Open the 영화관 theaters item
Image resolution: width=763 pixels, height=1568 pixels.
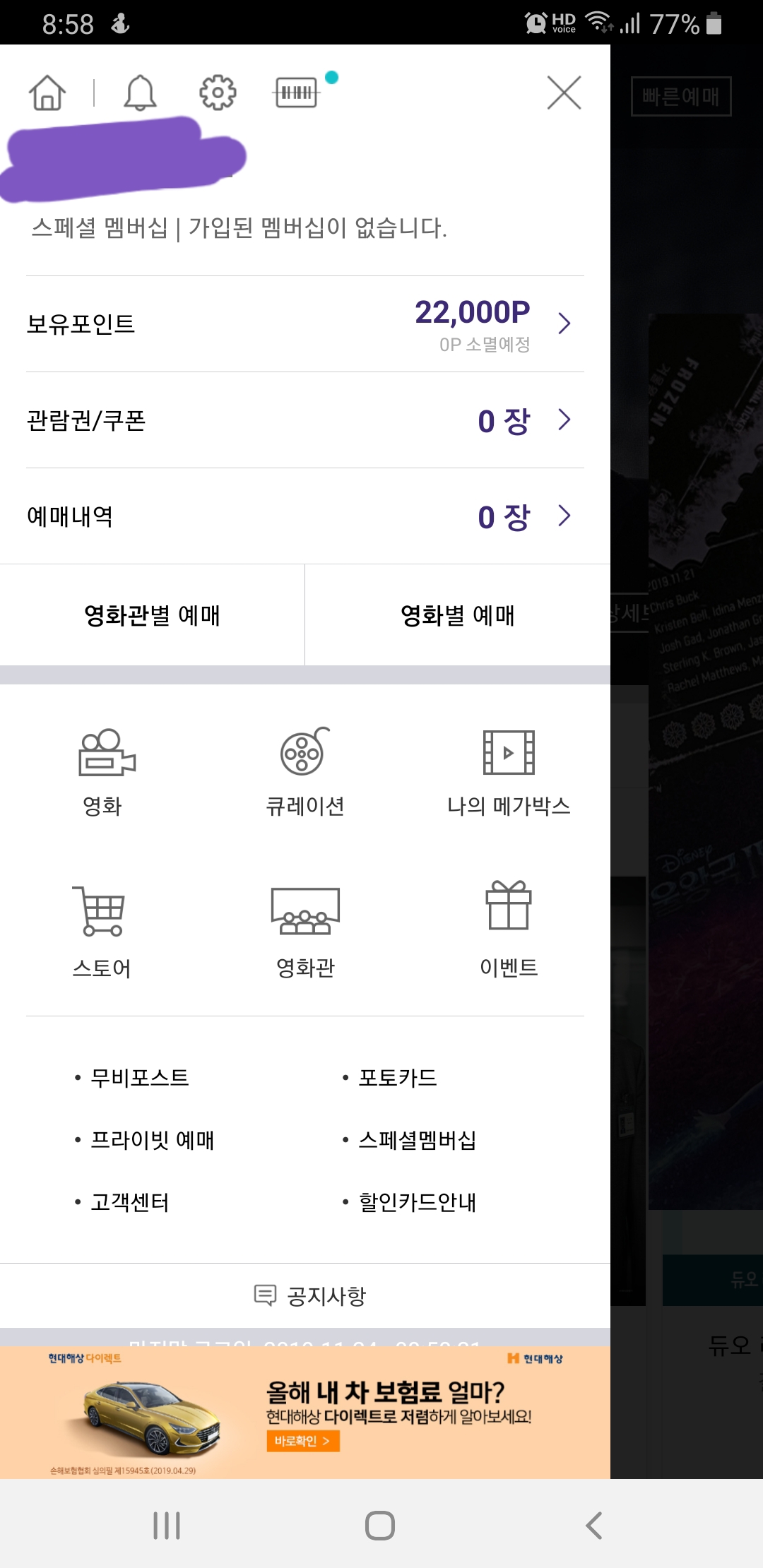pyautogui.click(x=305, y=932)
